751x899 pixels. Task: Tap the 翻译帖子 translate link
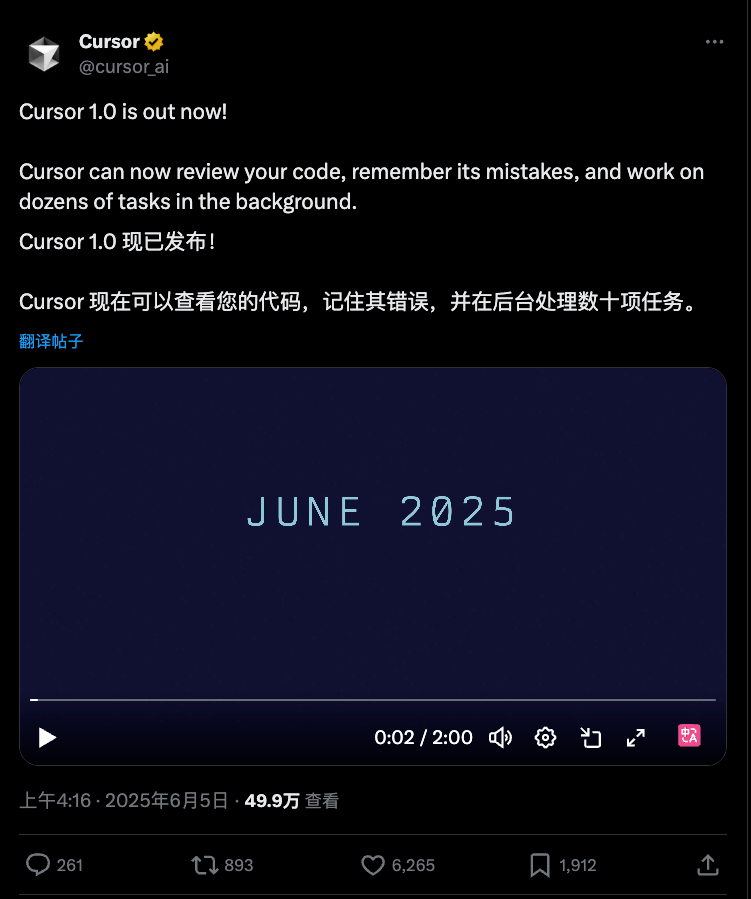tap(51, 341)
